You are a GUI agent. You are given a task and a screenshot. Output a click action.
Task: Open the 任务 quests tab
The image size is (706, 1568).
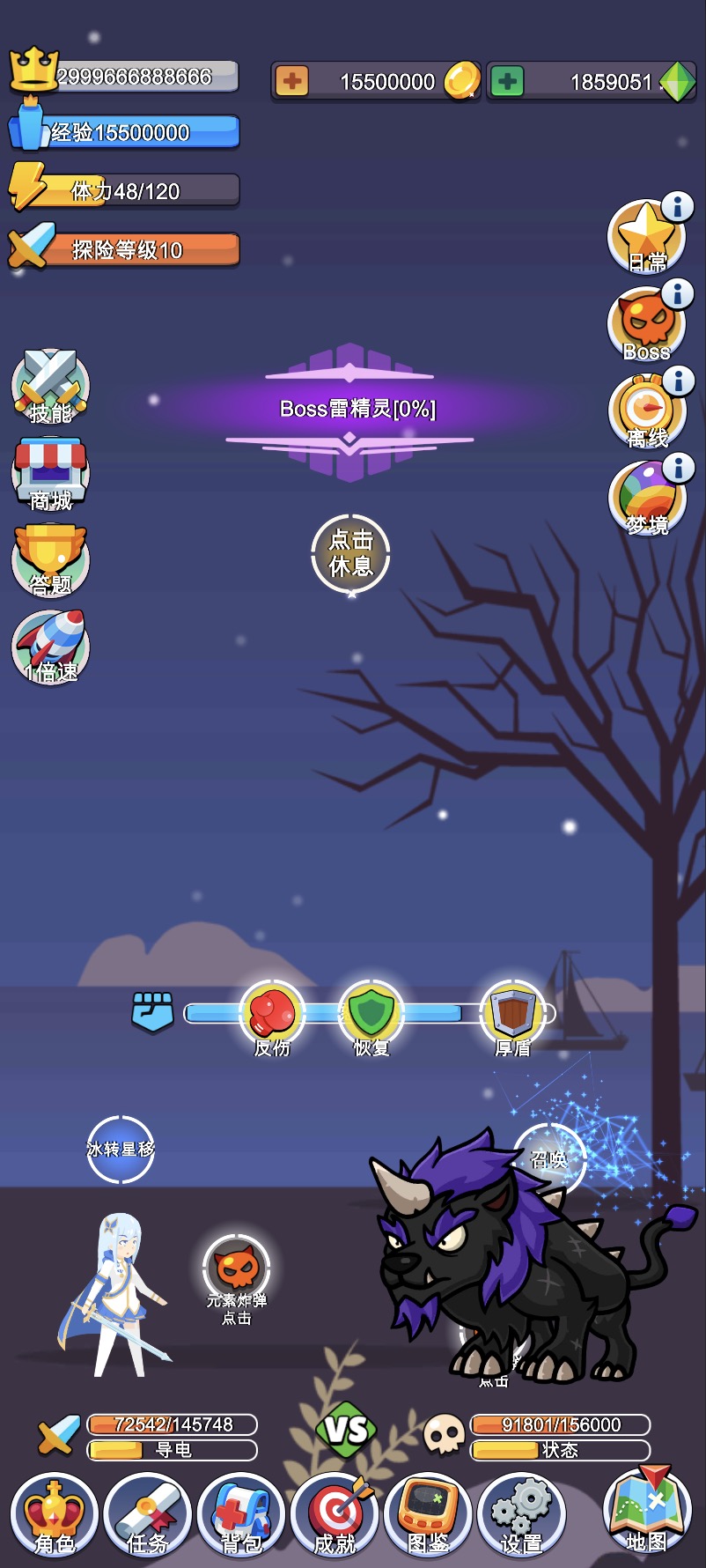[148, 1517]
